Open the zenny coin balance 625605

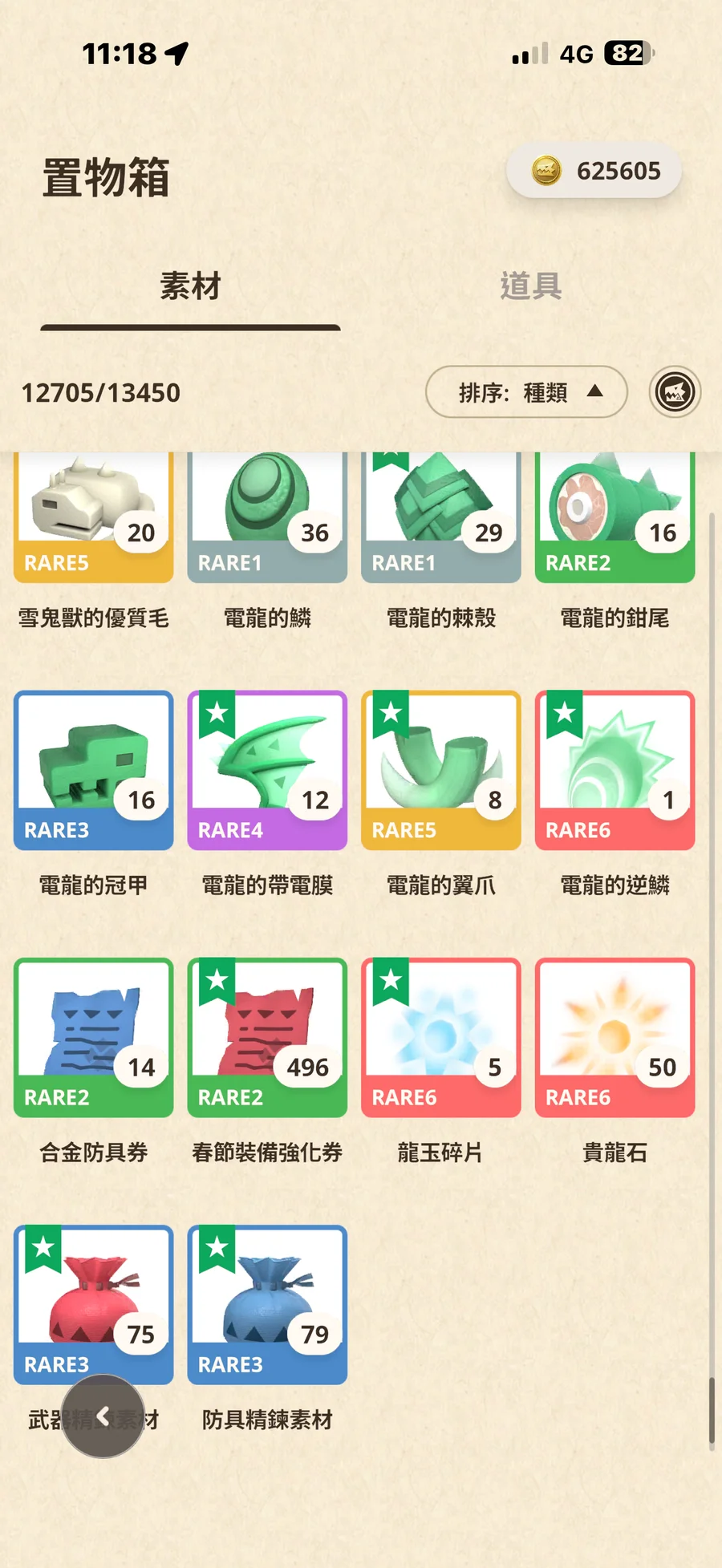coord(594,171)
